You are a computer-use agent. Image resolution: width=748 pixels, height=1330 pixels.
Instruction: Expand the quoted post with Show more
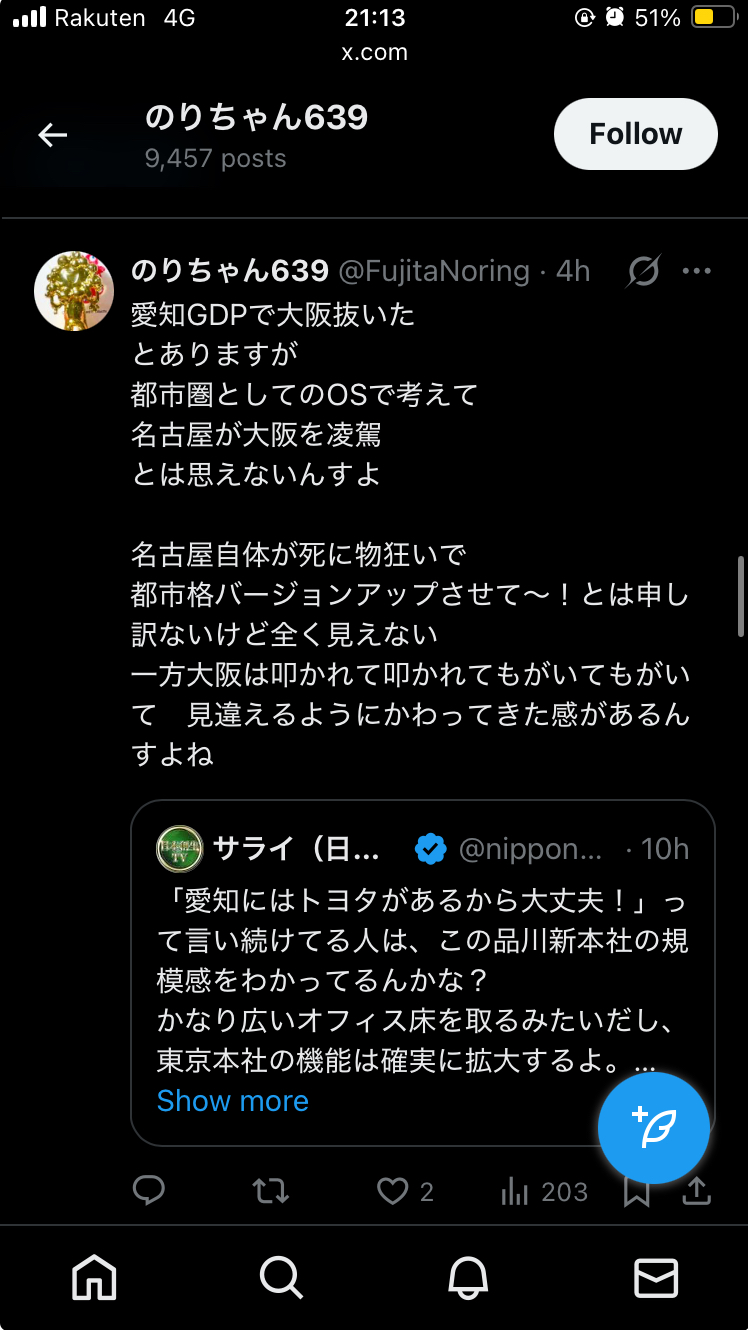[232, 1101]
